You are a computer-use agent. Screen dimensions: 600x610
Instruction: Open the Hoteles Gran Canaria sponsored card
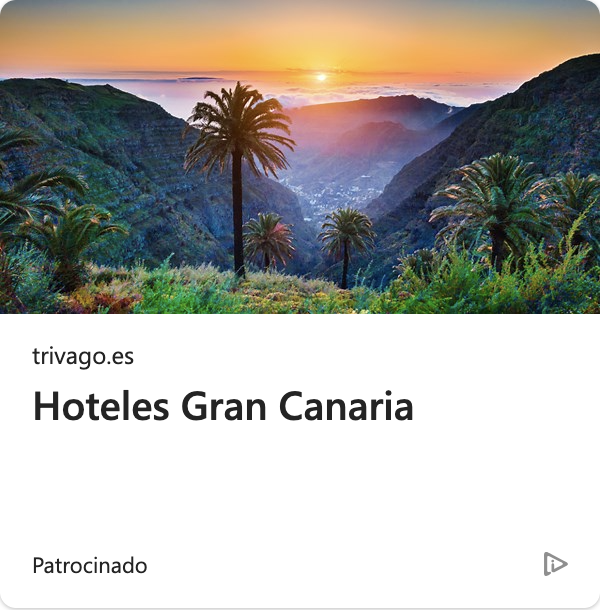point(223,407)
